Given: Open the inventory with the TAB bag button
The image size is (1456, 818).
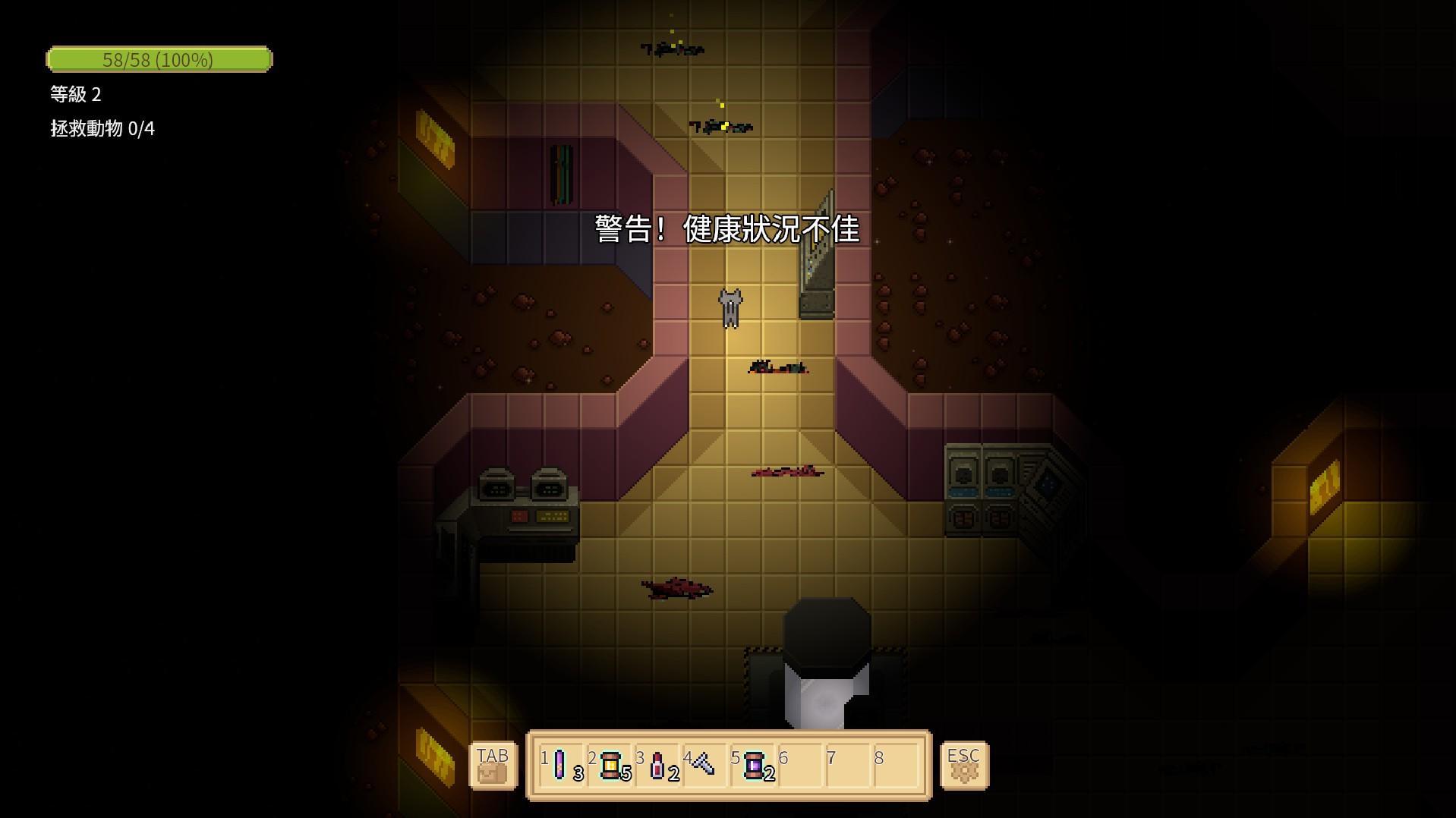Looking at the screenshot, I should pos(493,765).
